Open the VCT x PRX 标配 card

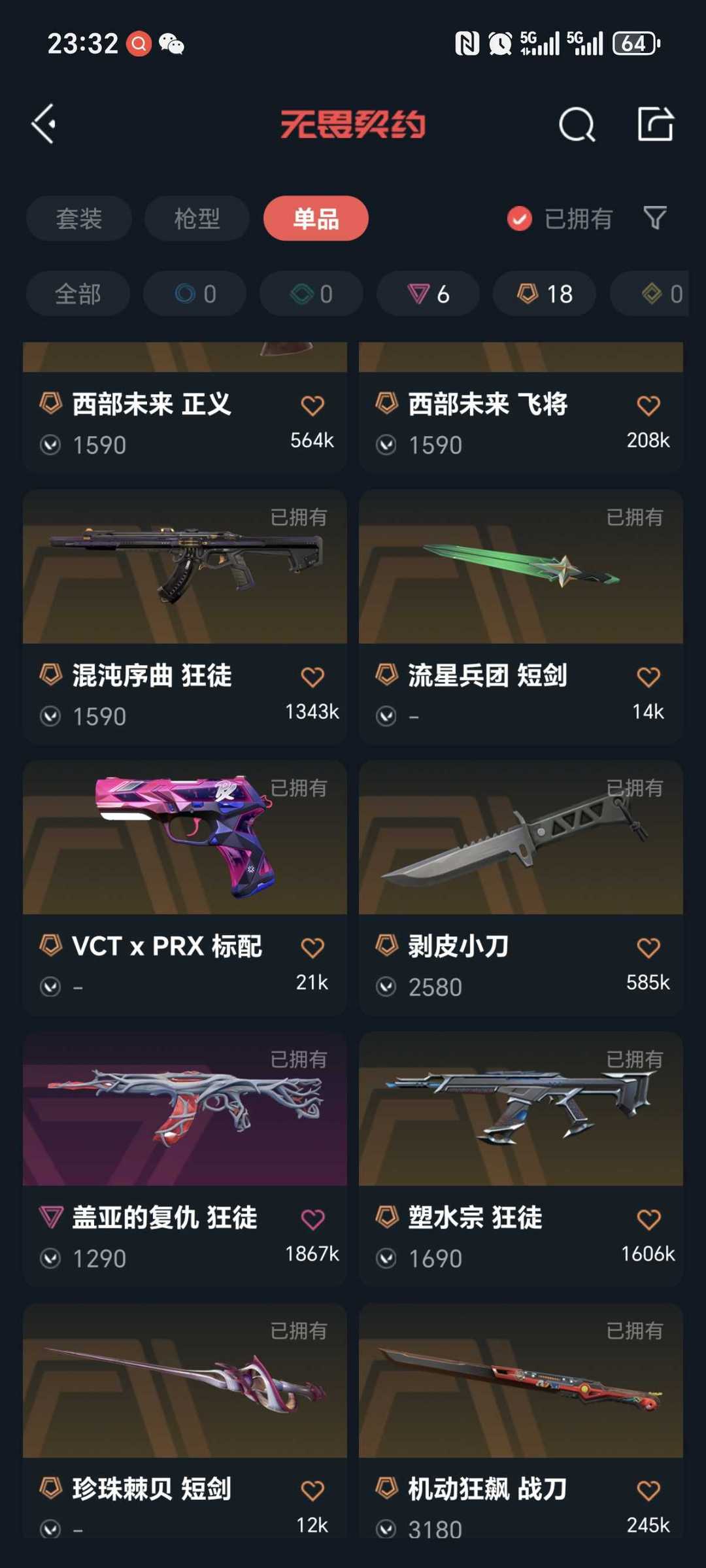185,887
